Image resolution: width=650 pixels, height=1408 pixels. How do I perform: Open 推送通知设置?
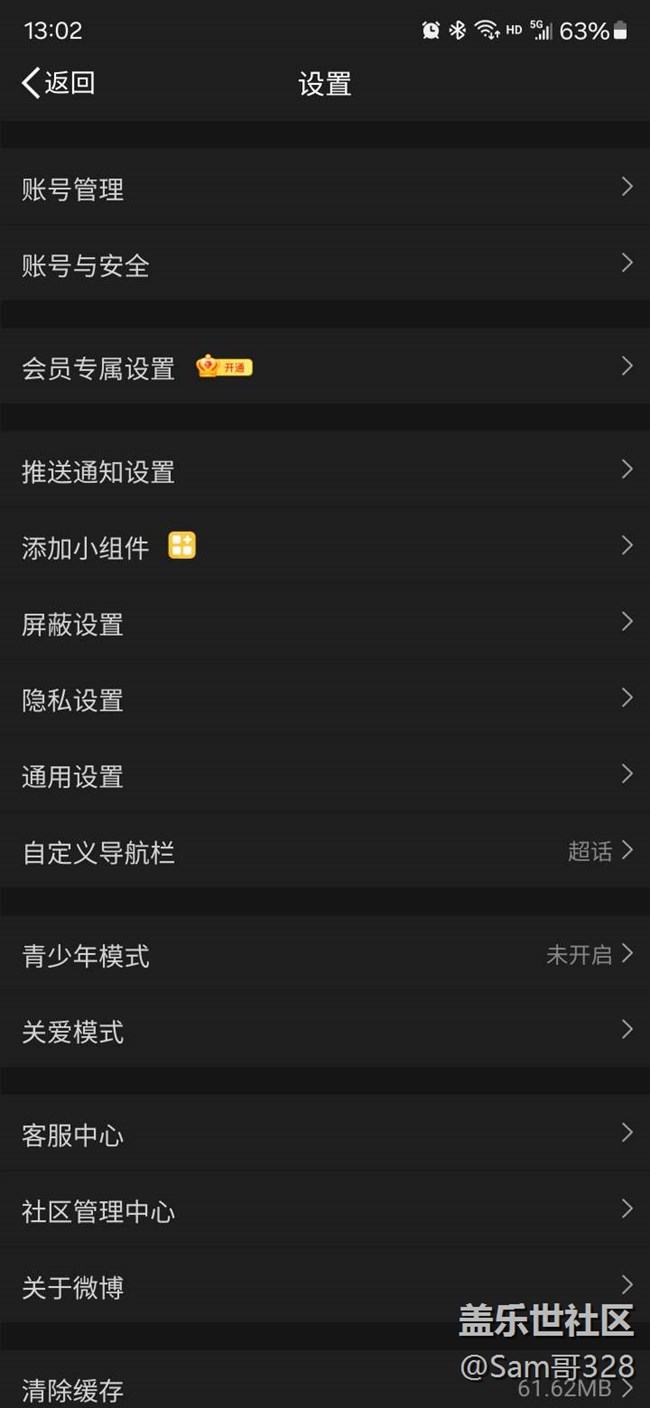[x=325, y=470]
